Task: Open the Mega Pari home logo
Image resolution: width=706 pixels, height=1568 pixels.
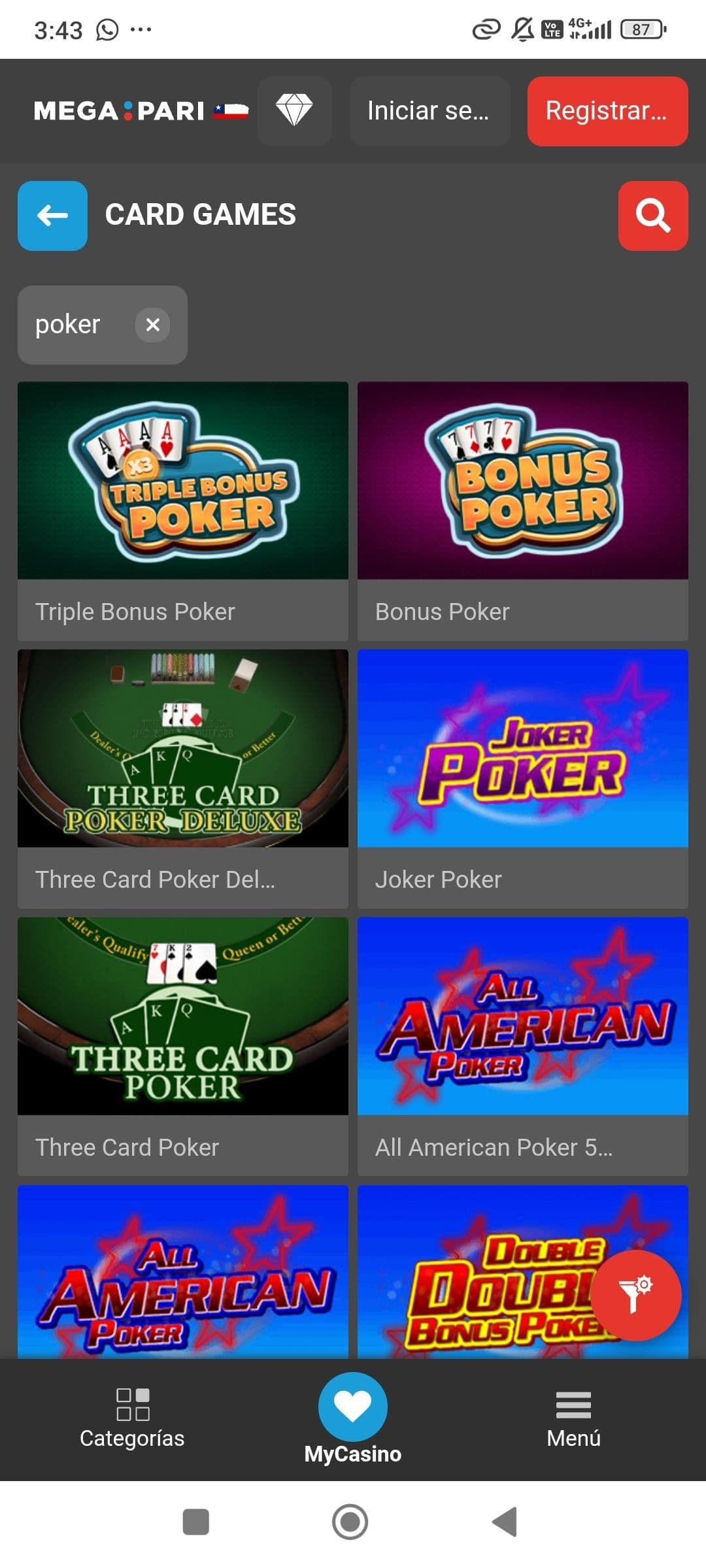Action: [119, 110]
